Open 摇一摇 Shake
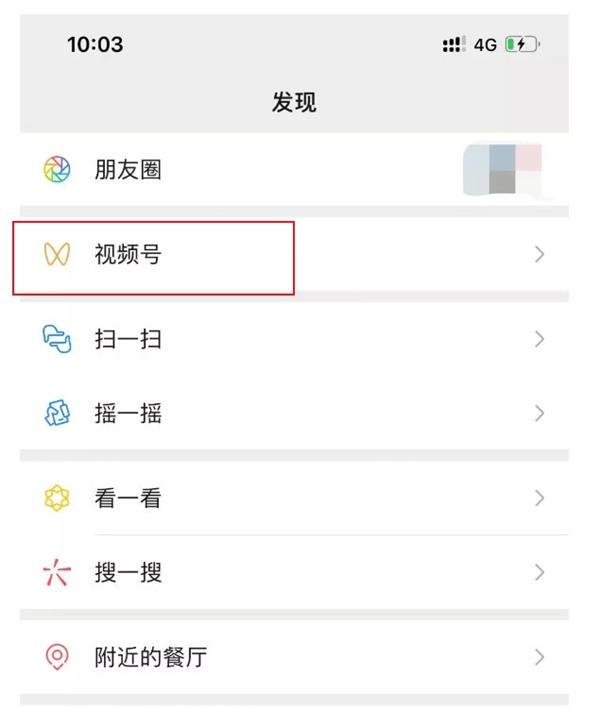This screenshot has height=709, width=600. pos(128,413)
